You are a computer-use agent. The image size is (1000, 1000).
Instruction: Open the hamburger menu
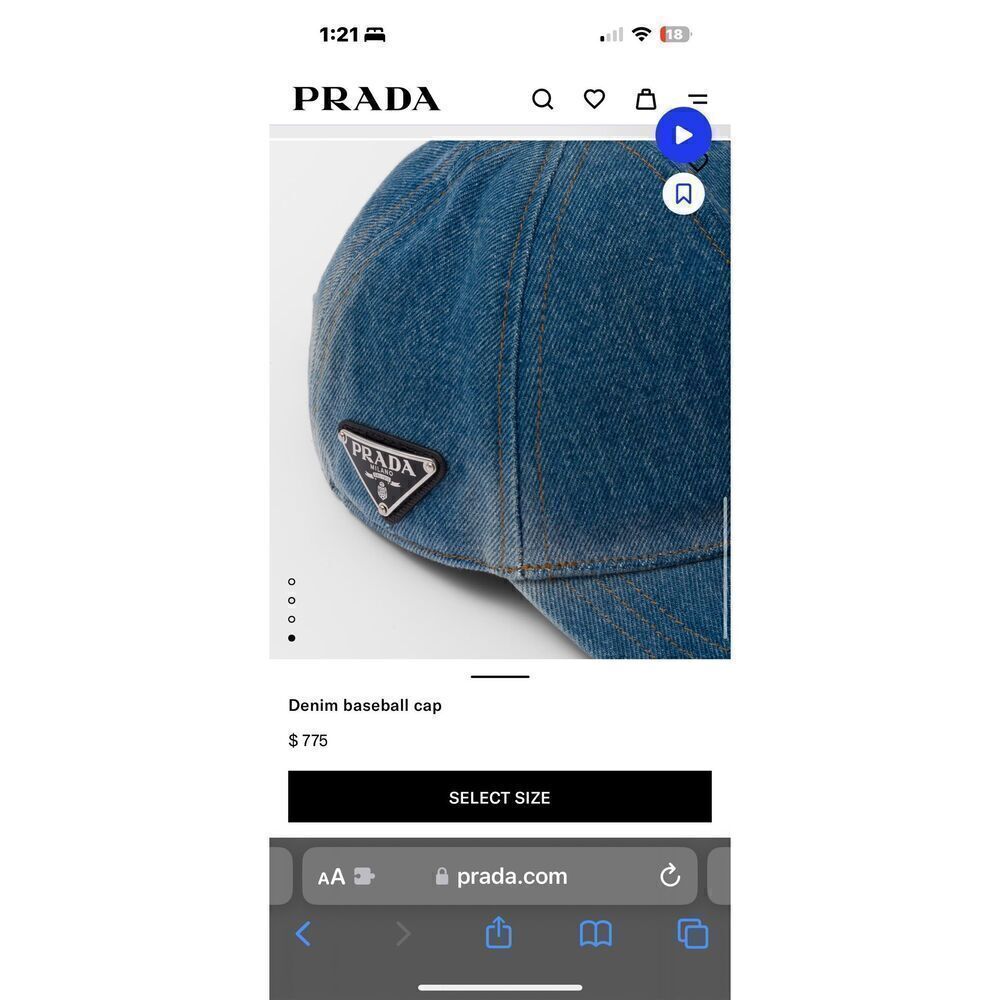point(698,99)
